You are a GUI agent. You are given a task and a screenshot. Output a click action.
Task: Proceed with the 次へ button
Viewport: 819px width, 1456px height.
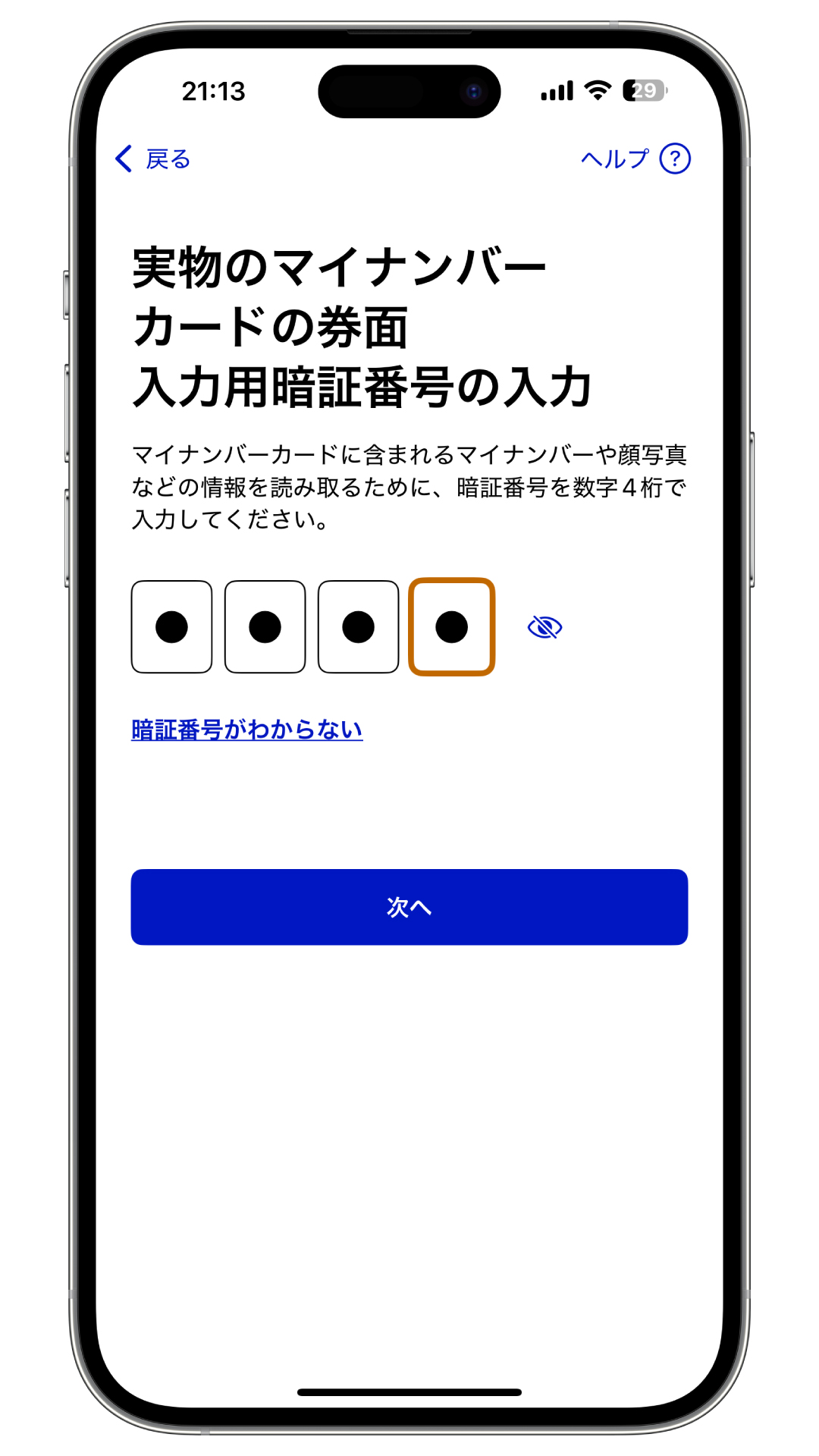point(409,907)
